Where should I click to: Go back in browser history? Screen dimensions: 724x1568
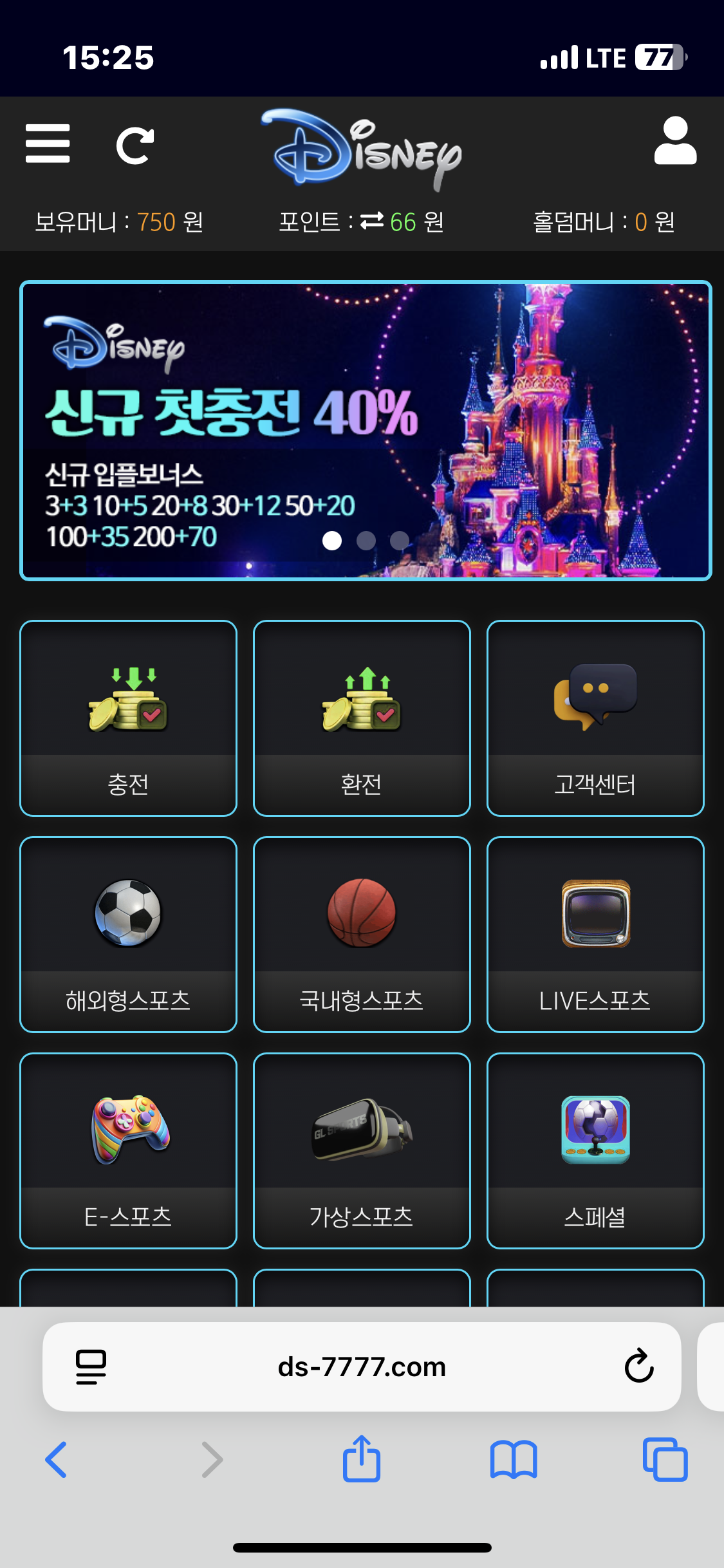point(57,1459)
